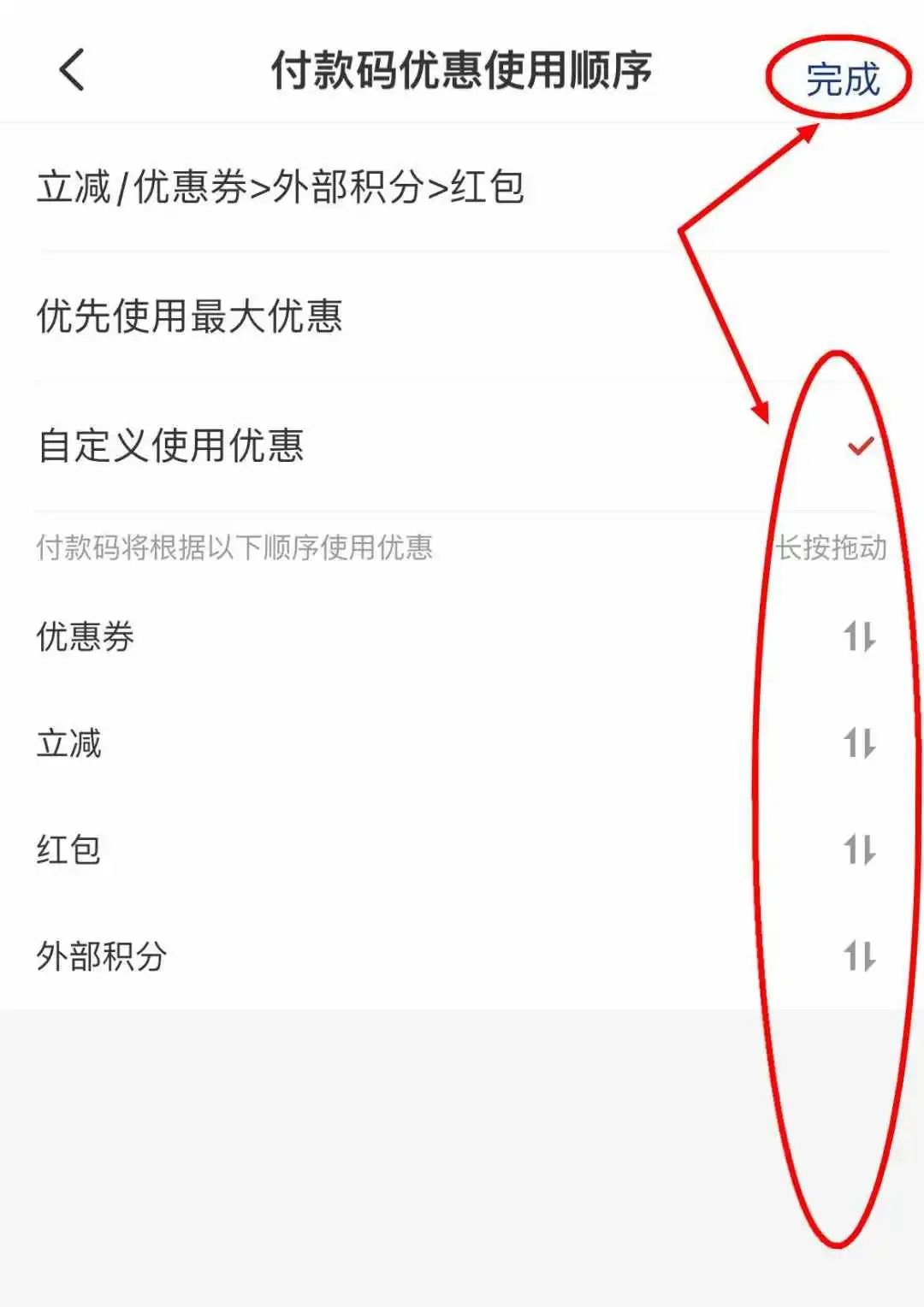Tap reorder handle beside 优惠券
The height and width of the screenshot is (1307, 924).
(x=859, y=637)
